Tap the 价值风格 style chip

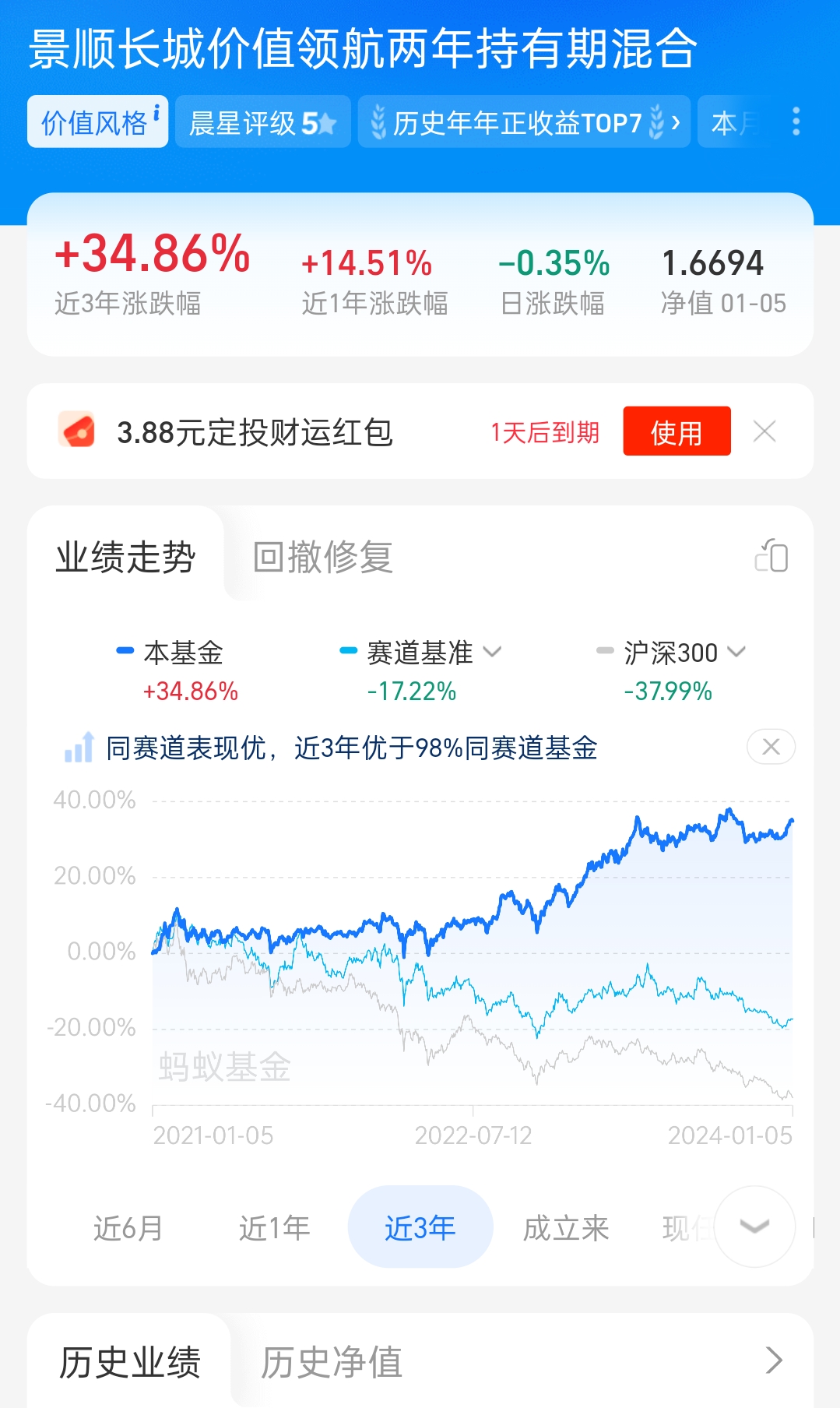98,121
